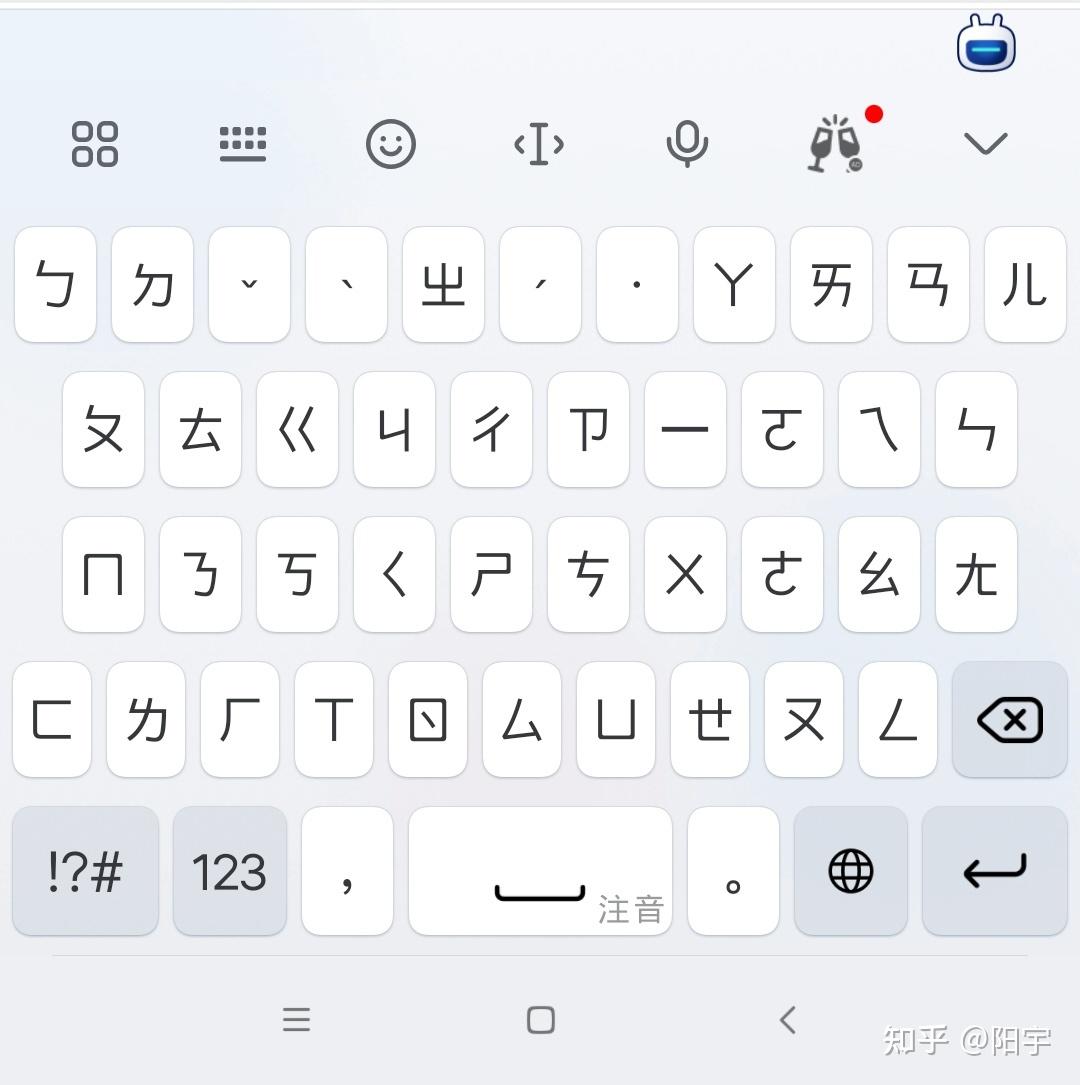This screenshot has width=1080, height=1085.
Task: Tap the blue robot assistant icon
Action: (x=986, y=45)
